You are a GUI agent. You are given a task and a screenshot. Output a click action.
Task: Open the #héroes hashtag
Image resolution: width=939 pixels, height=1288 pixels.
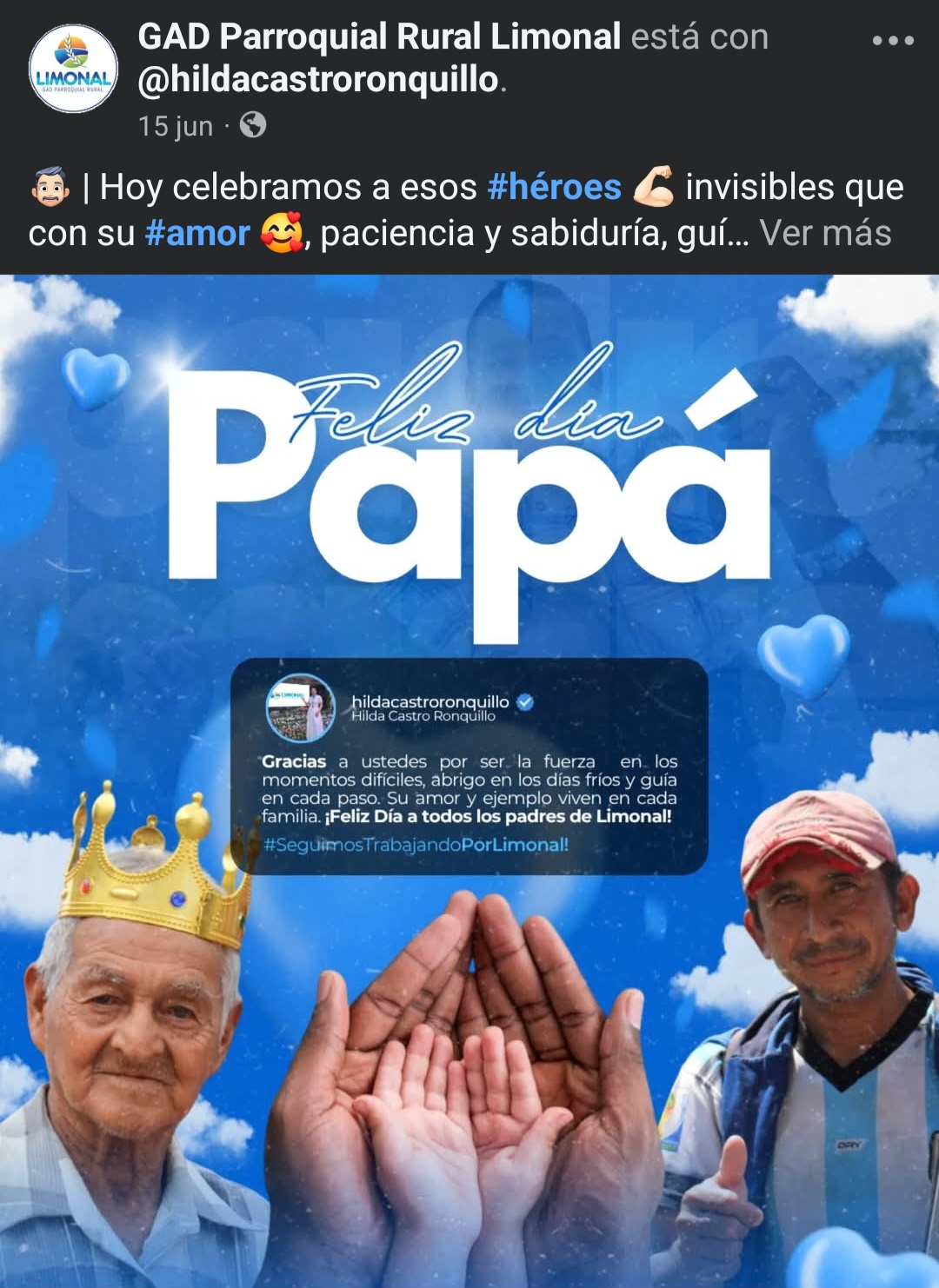(x=555, y=188)
